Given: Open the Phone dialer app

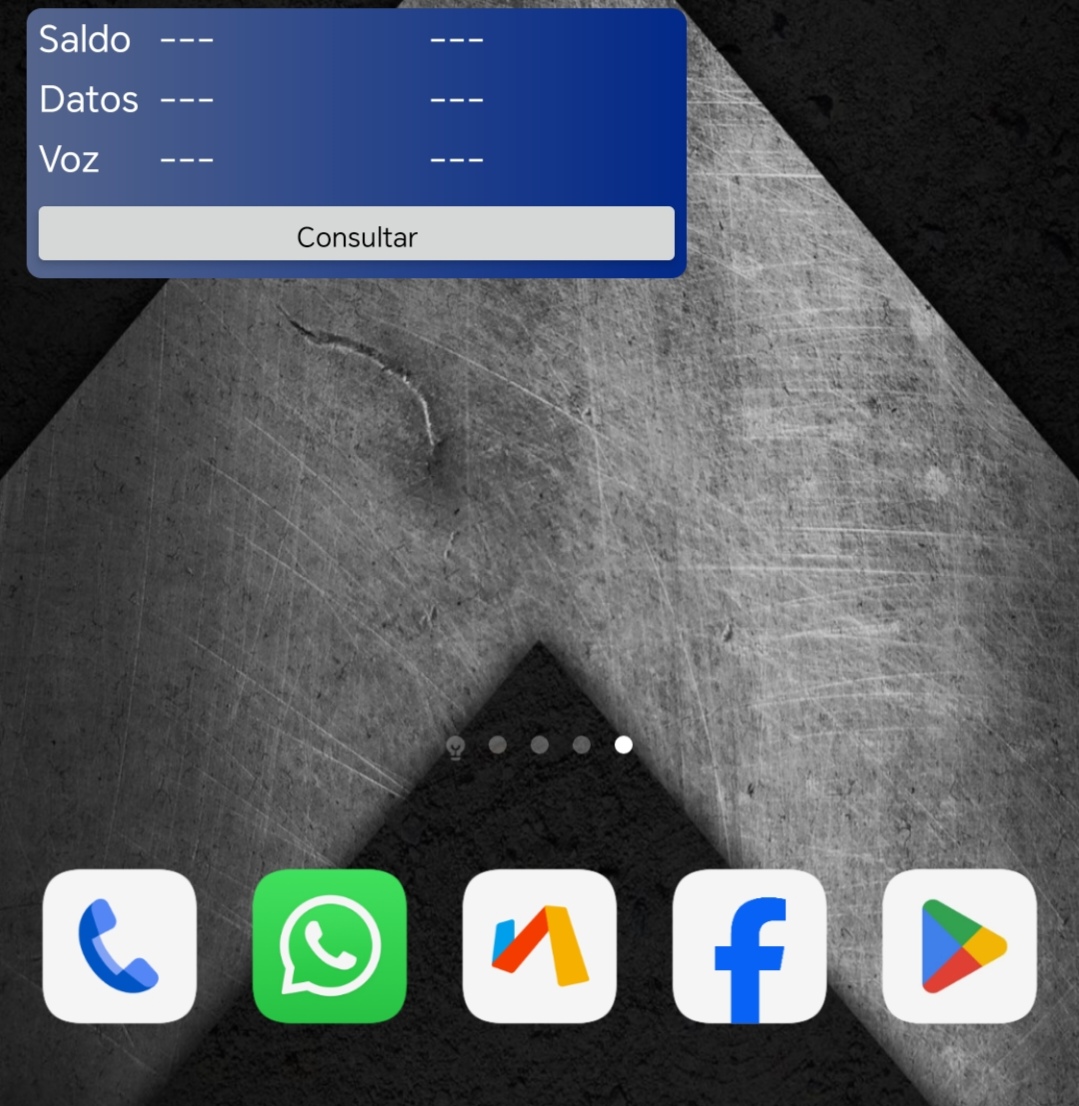Looking at the screenshot, I should point(120,946).
